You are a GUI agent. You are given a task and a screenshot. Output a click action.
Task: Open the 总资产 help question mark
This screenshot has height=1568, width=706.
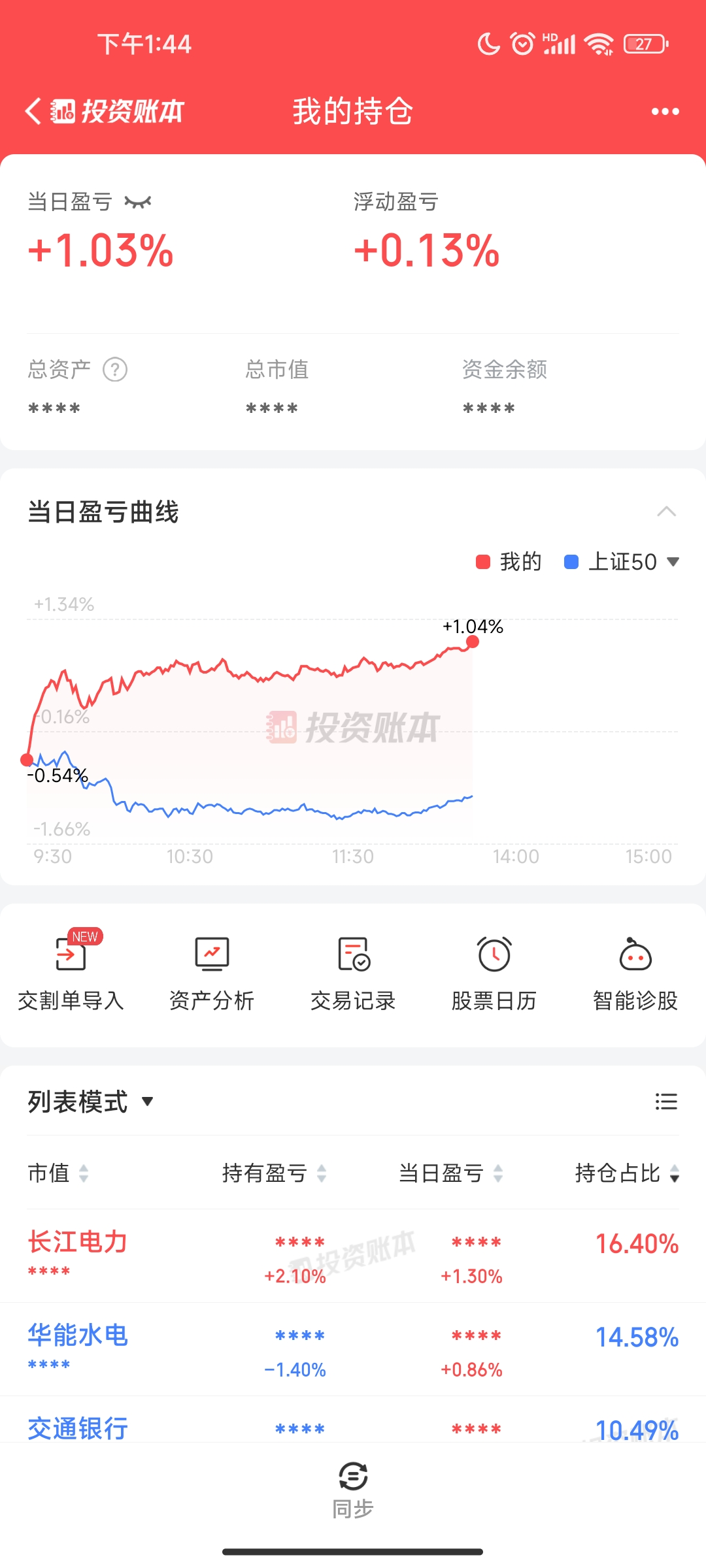click(115, 370)
